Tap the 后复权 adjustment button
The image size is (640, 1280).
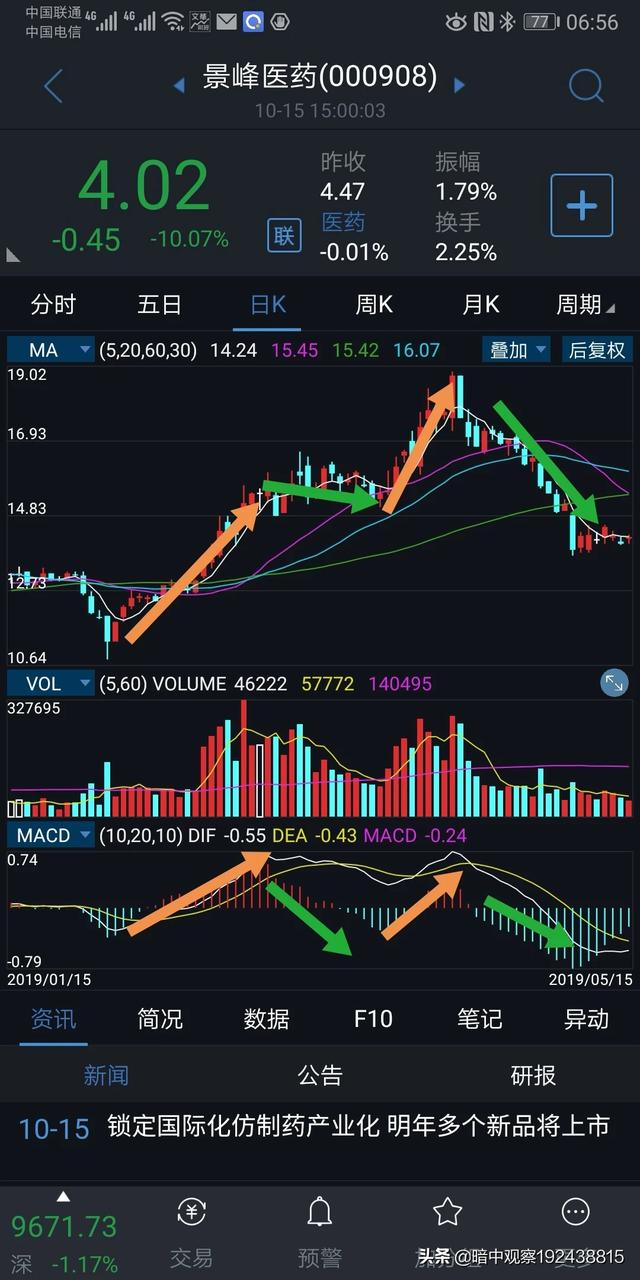tap(597, 350)
